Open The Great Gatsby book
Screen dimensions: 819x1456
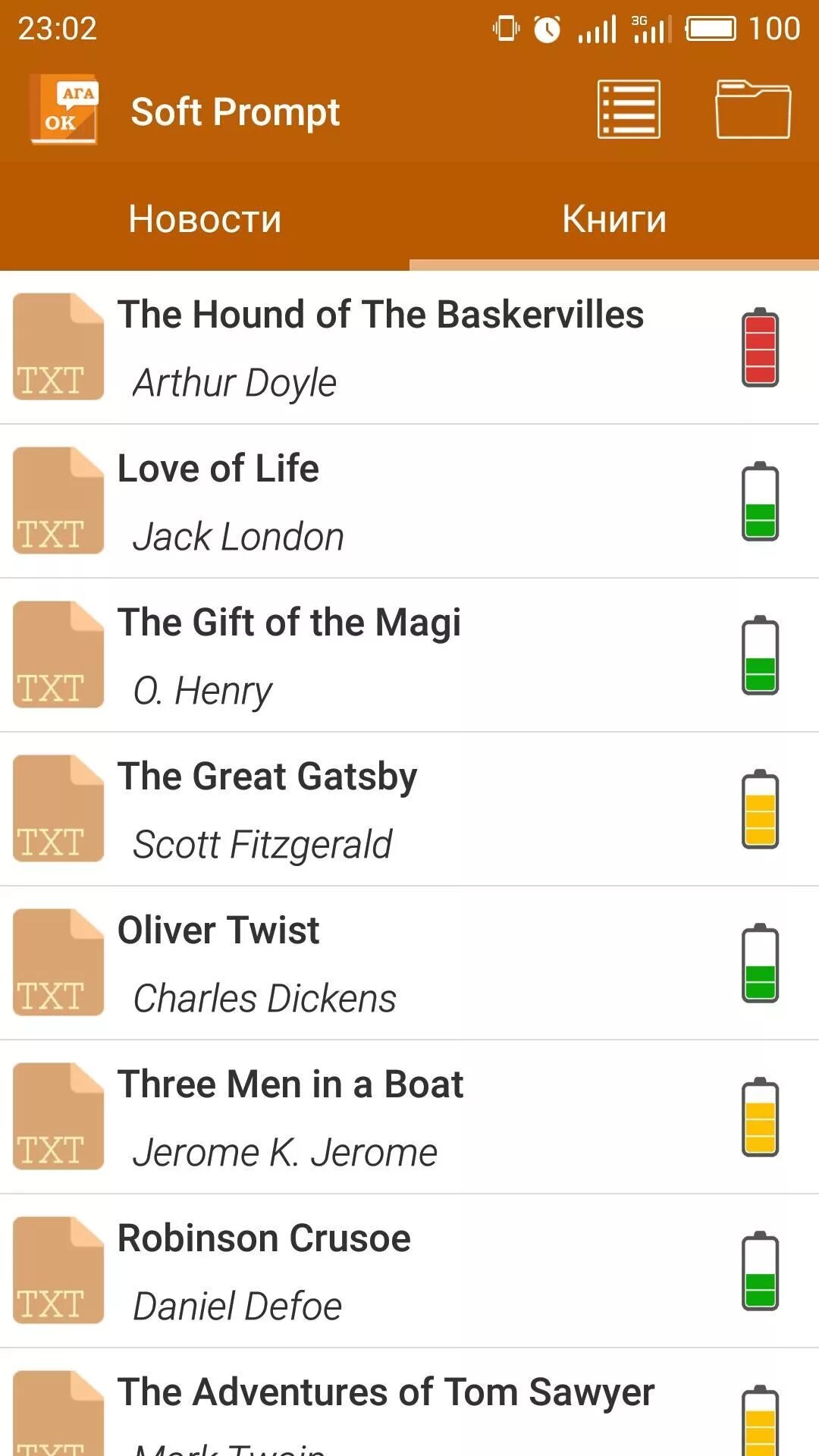point(409,809)
